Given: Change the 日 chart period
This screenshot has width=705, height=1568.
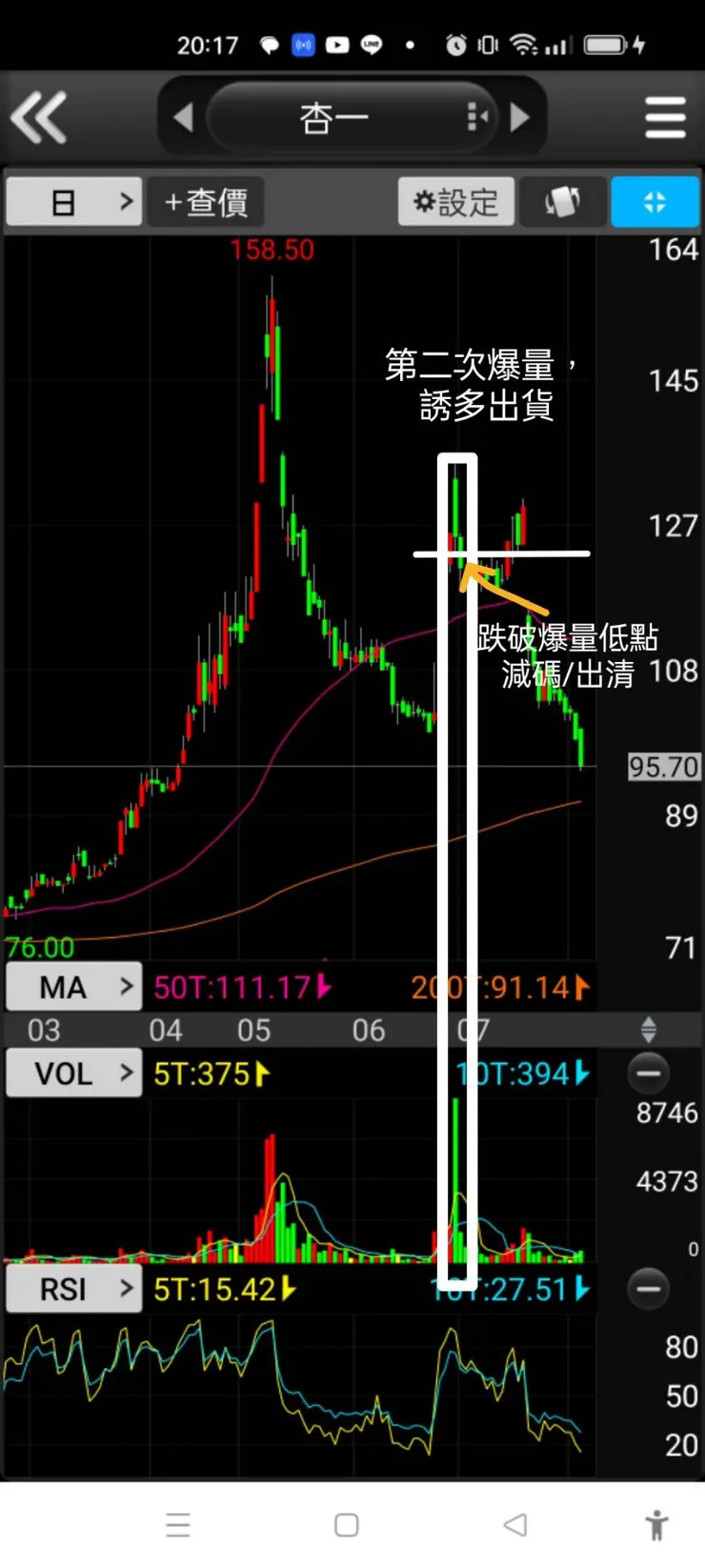Looking at the screenshot, I should coord(74,202).
